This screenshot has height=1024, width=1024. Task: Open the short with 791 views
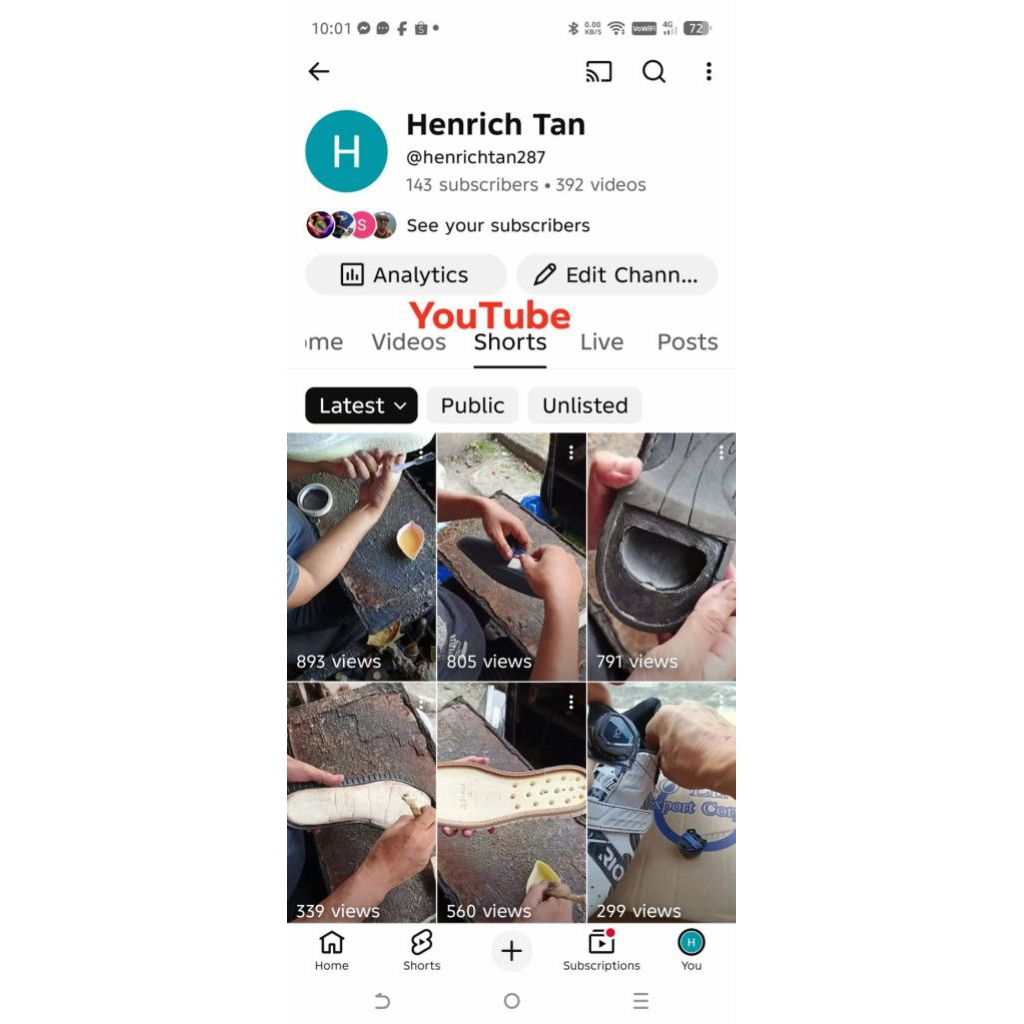662,557
